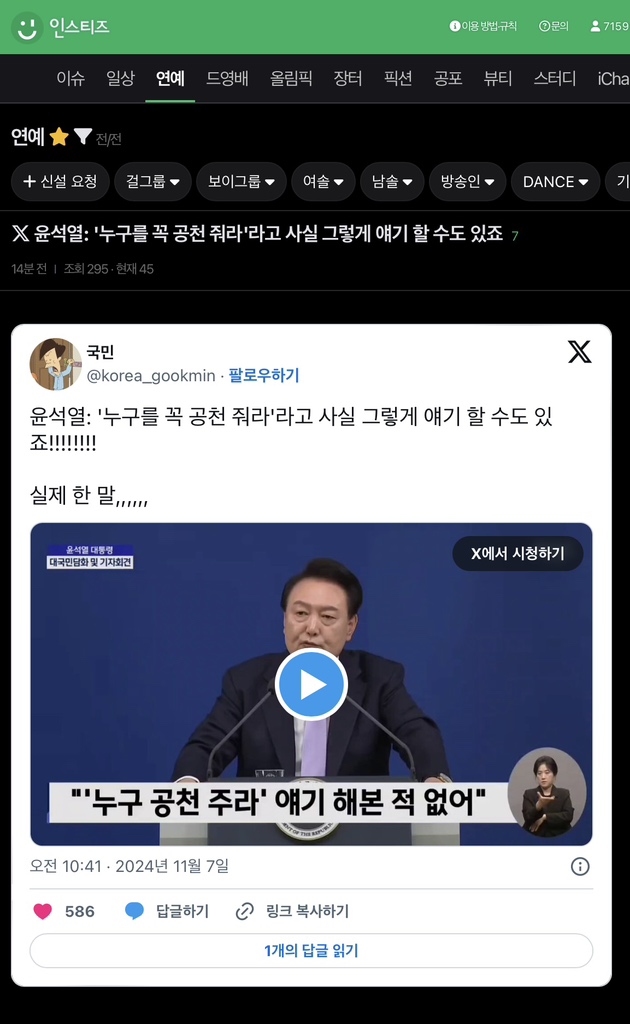
Task: Open the X logo in the tweet
Action: pyautogui.click(x=579, y=352)
